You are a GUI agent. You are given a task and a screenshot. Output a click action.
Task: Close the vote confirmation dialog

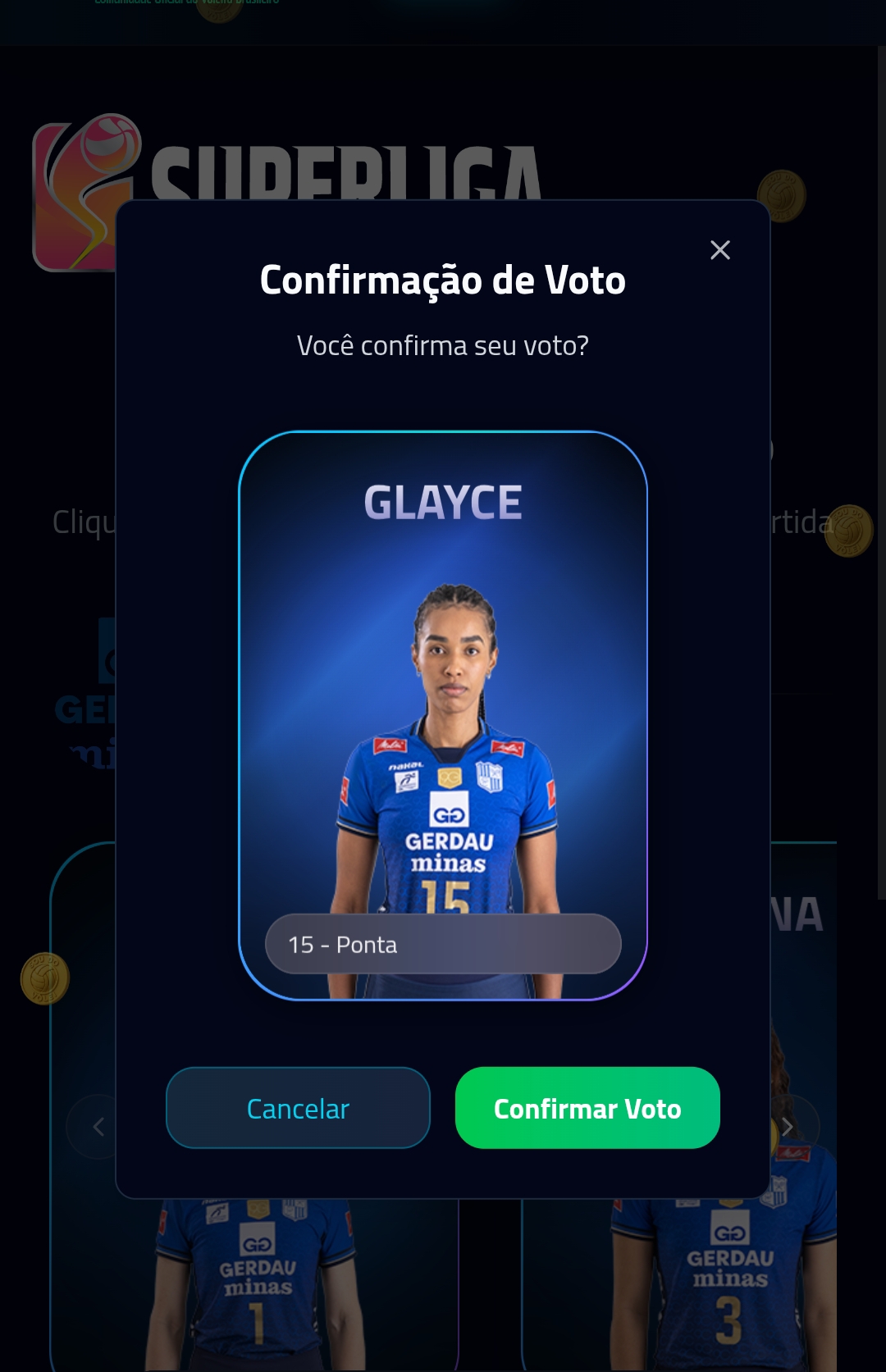pos(719,250)
